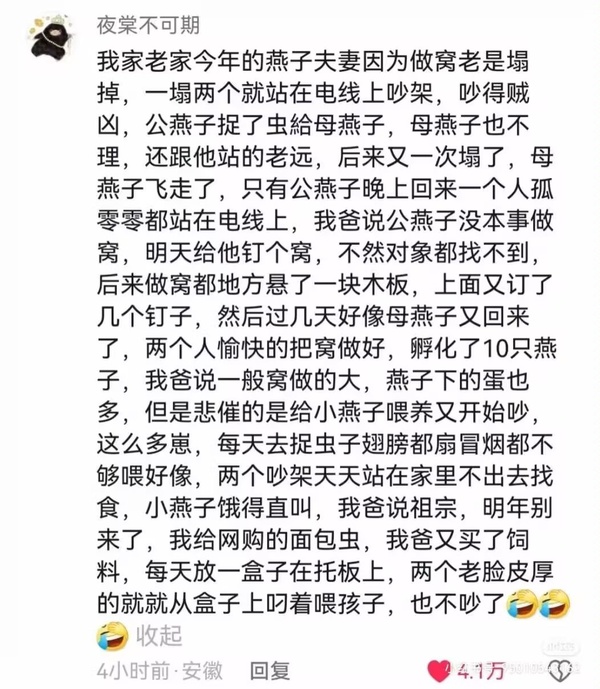Like the comment with the heart icon

point(437,667)
